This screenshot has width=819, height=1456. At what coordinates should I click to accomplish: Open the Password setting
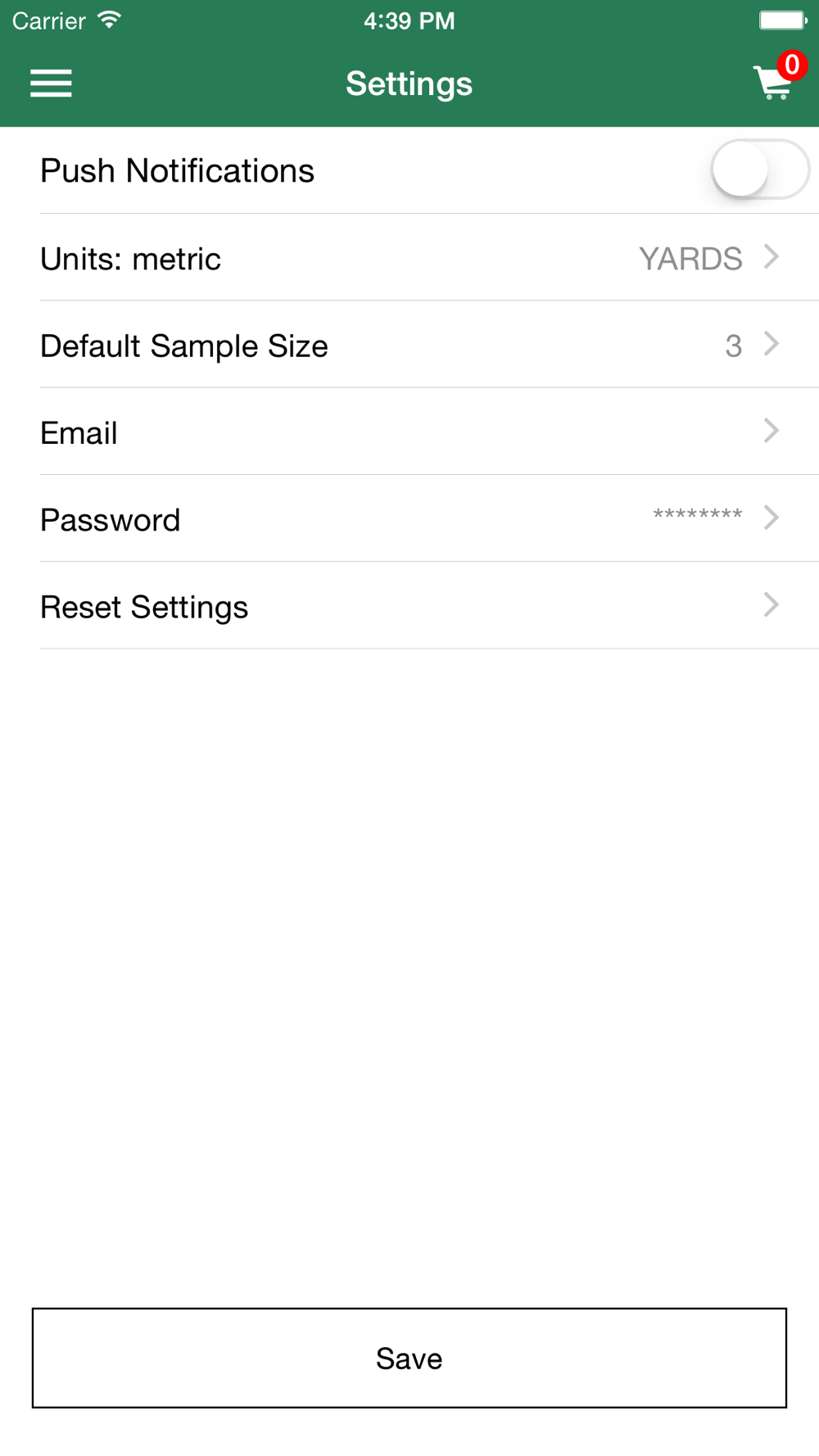click(409, 518)
